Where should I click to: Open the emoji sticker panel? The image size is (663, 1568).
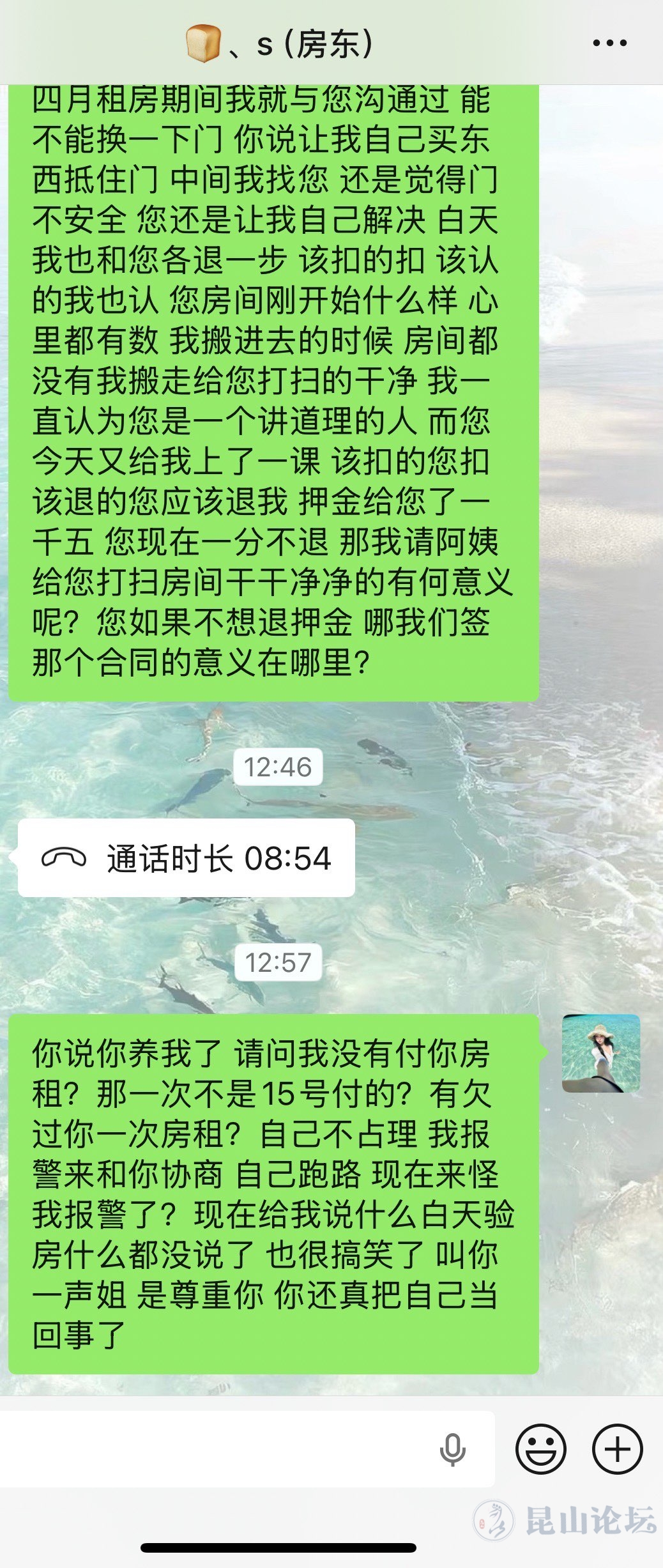coord(540,1449)
